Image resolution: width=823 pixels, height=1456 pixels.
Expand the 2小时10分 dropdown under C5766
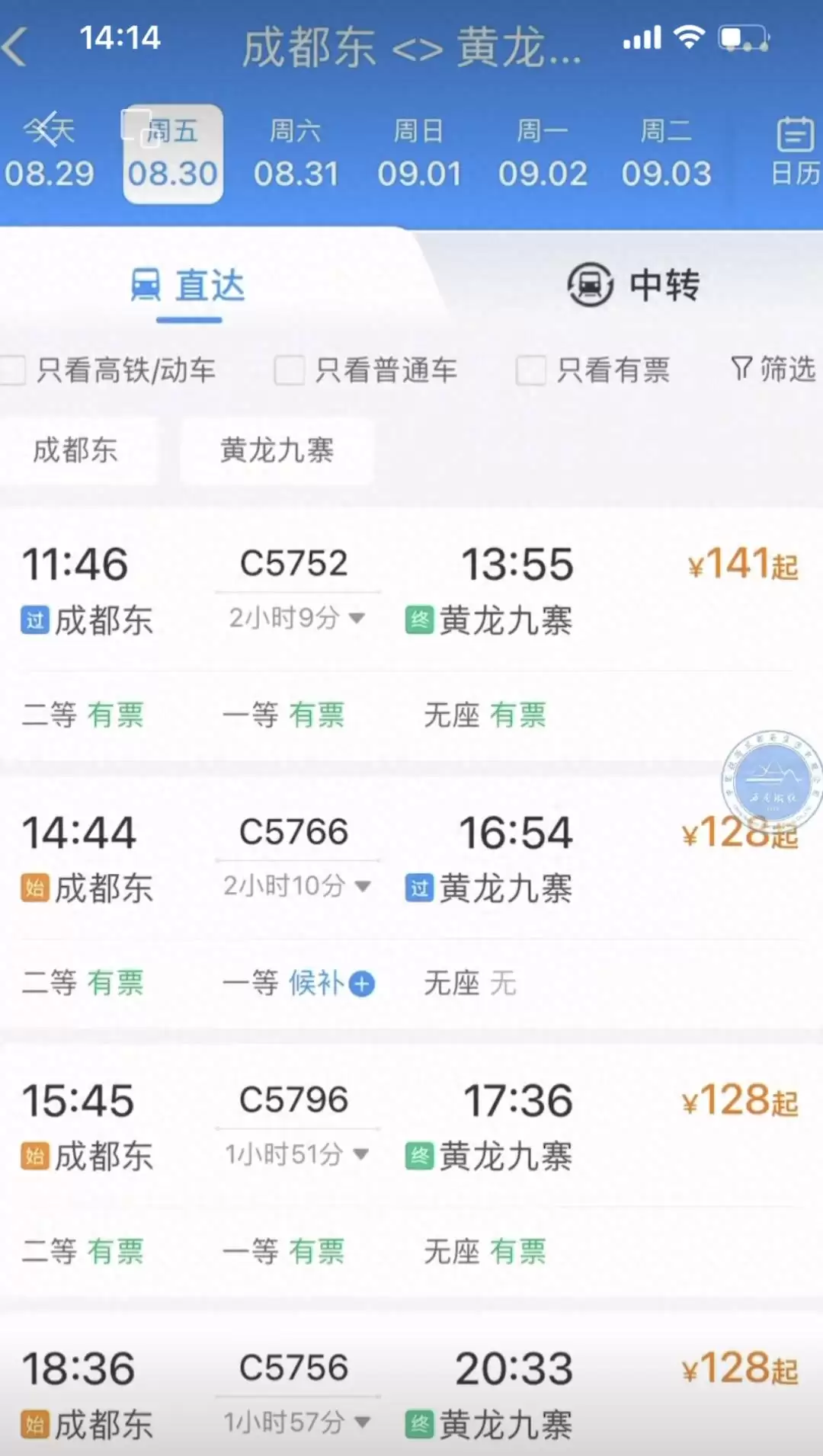[x=296, y=886]
